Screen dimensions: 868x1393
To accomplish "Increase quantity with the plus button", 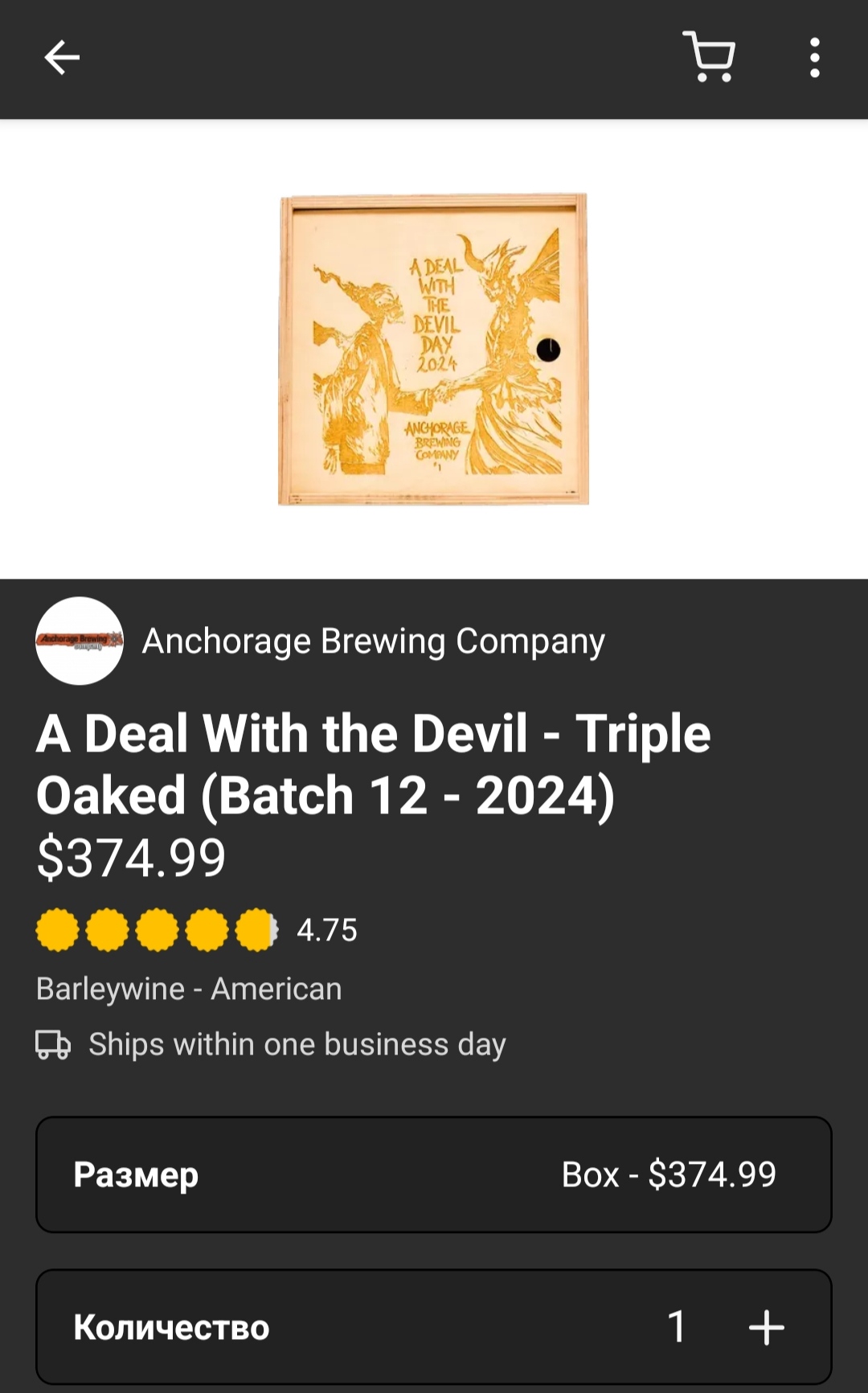I will point(766,1327).
